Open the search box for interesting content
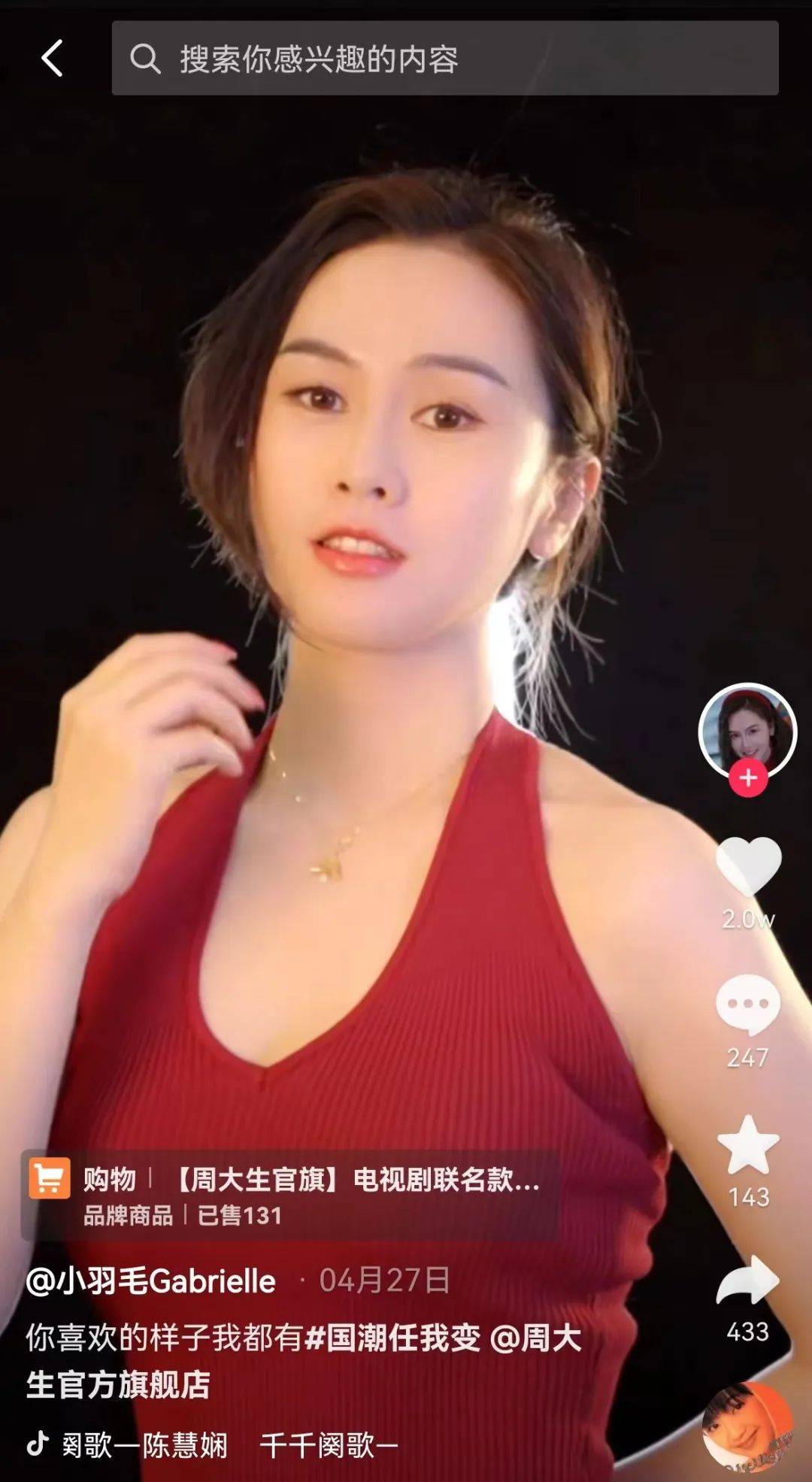The image size is (812, 1482). pos(445,58)
